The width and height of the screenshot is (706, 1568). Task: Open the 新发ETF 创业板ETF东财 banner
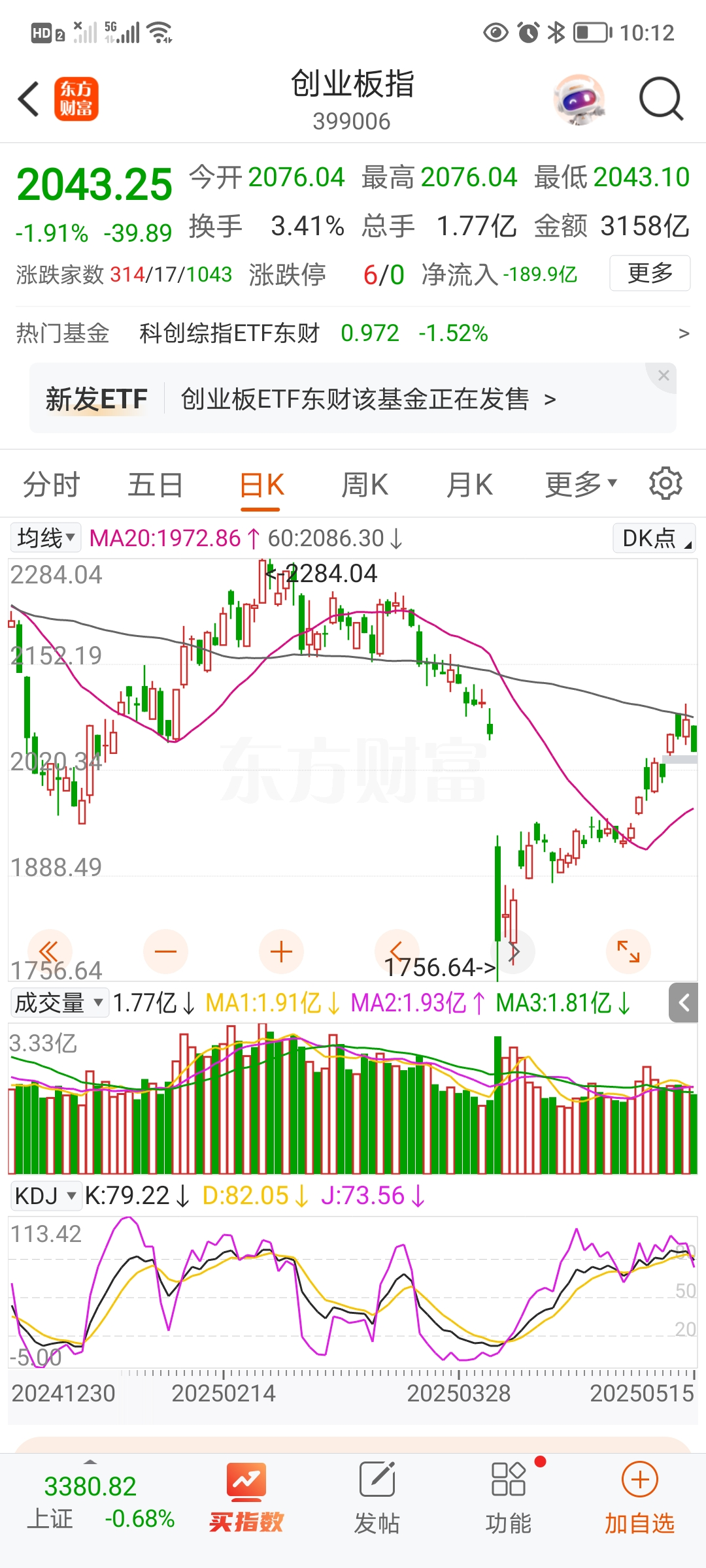coord(353,399)
